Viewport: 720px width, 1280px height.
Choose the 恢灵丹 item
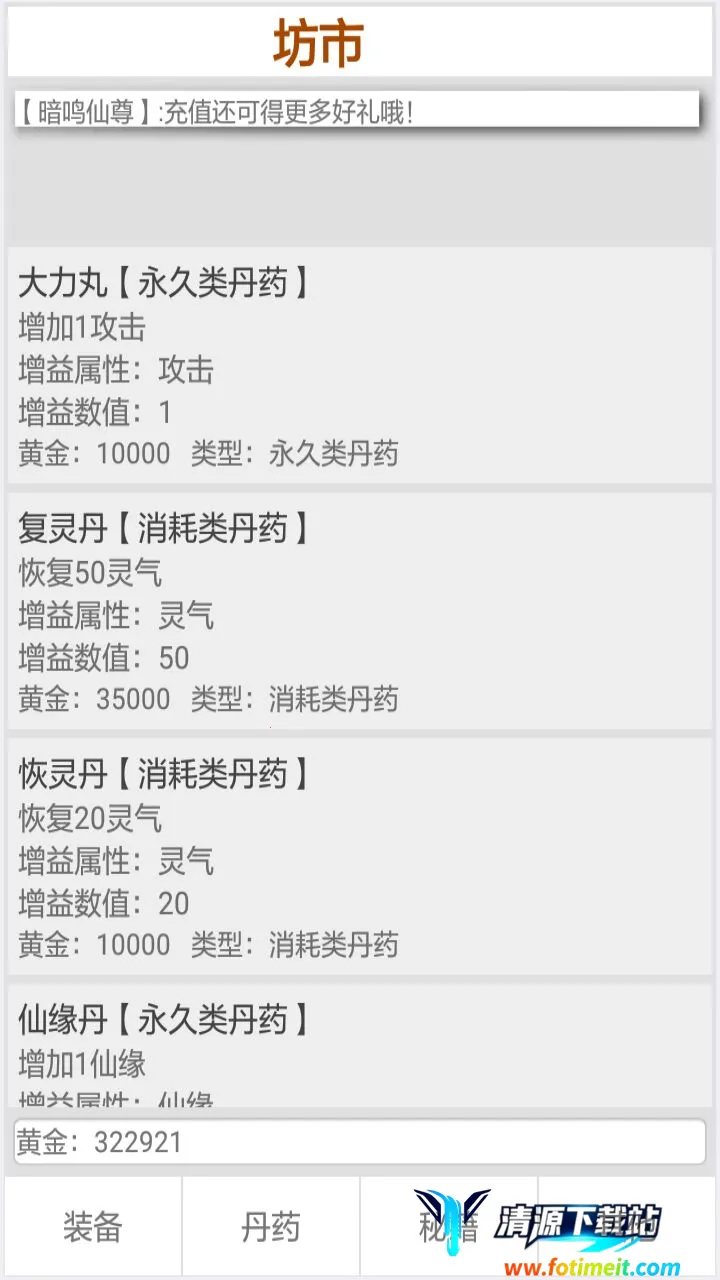(360, 858)
